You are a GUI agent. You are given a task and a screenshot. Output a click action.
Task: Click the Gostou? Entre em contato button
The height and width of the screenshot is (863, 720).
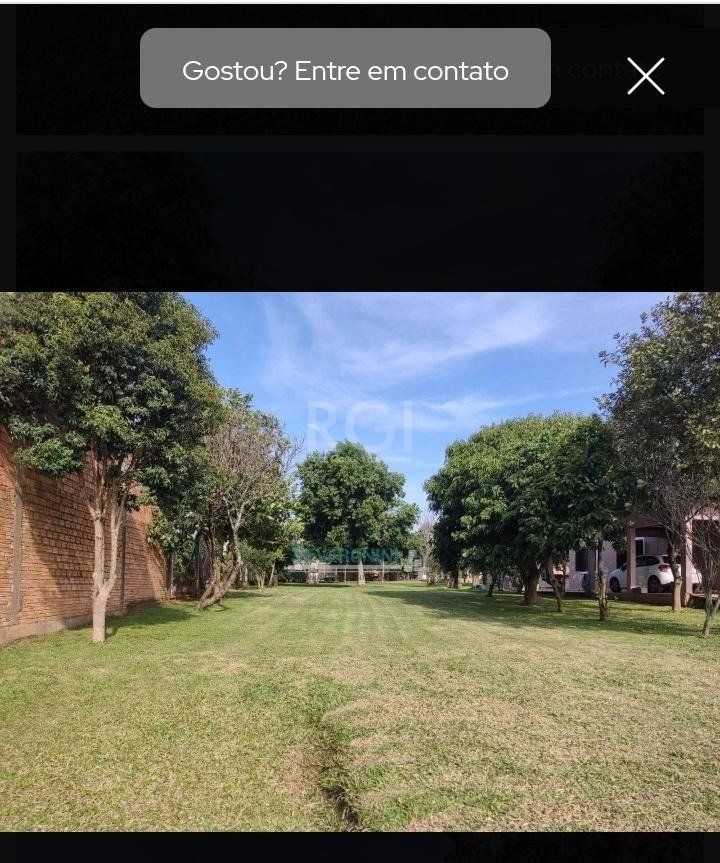pos(345,70)
